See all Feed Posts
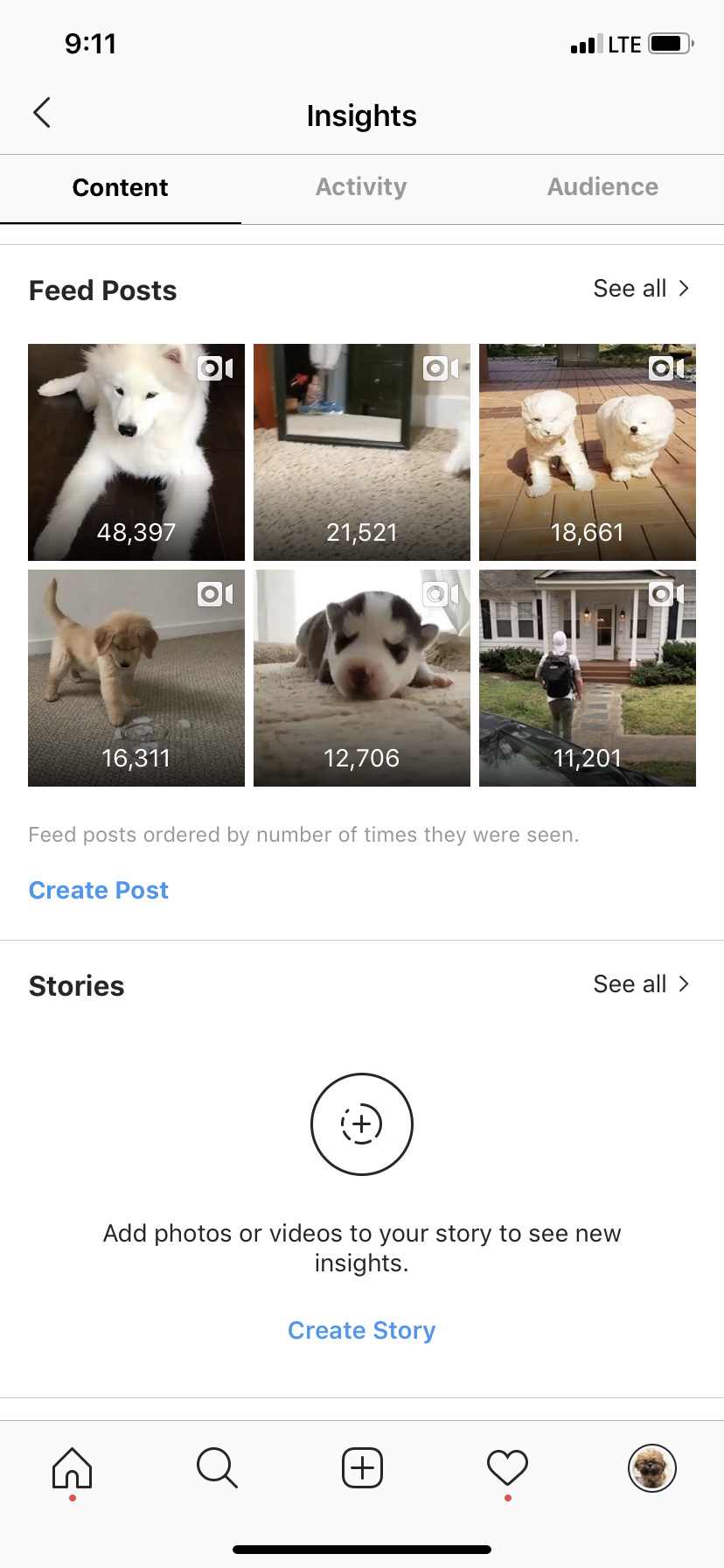 click(642, 289)
